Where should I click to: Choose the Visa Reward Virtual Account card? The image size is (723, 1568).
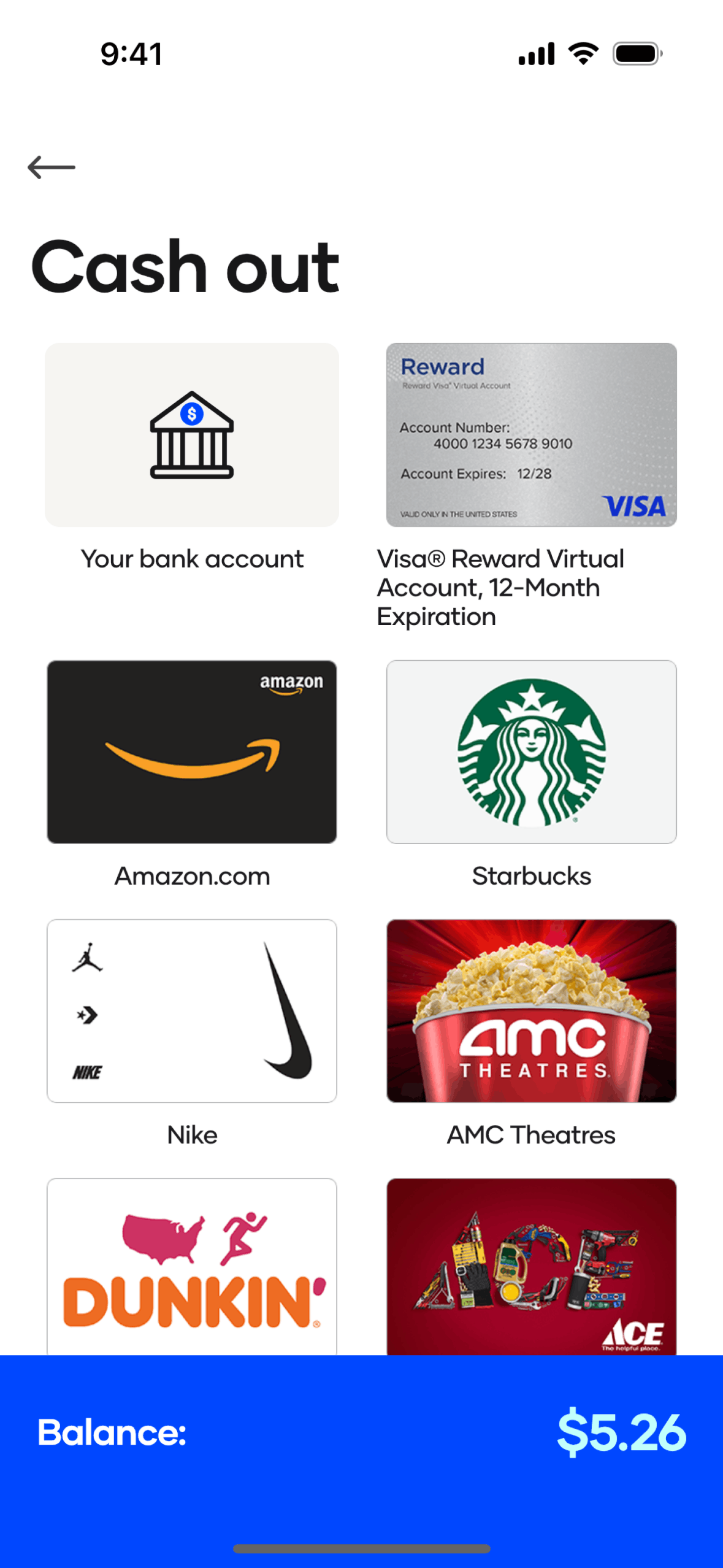pos(531,434)
